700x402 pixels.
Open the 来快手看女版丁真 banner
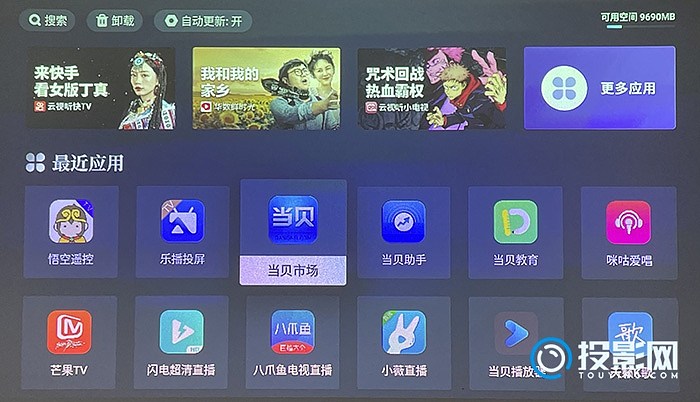click(100, 89)
